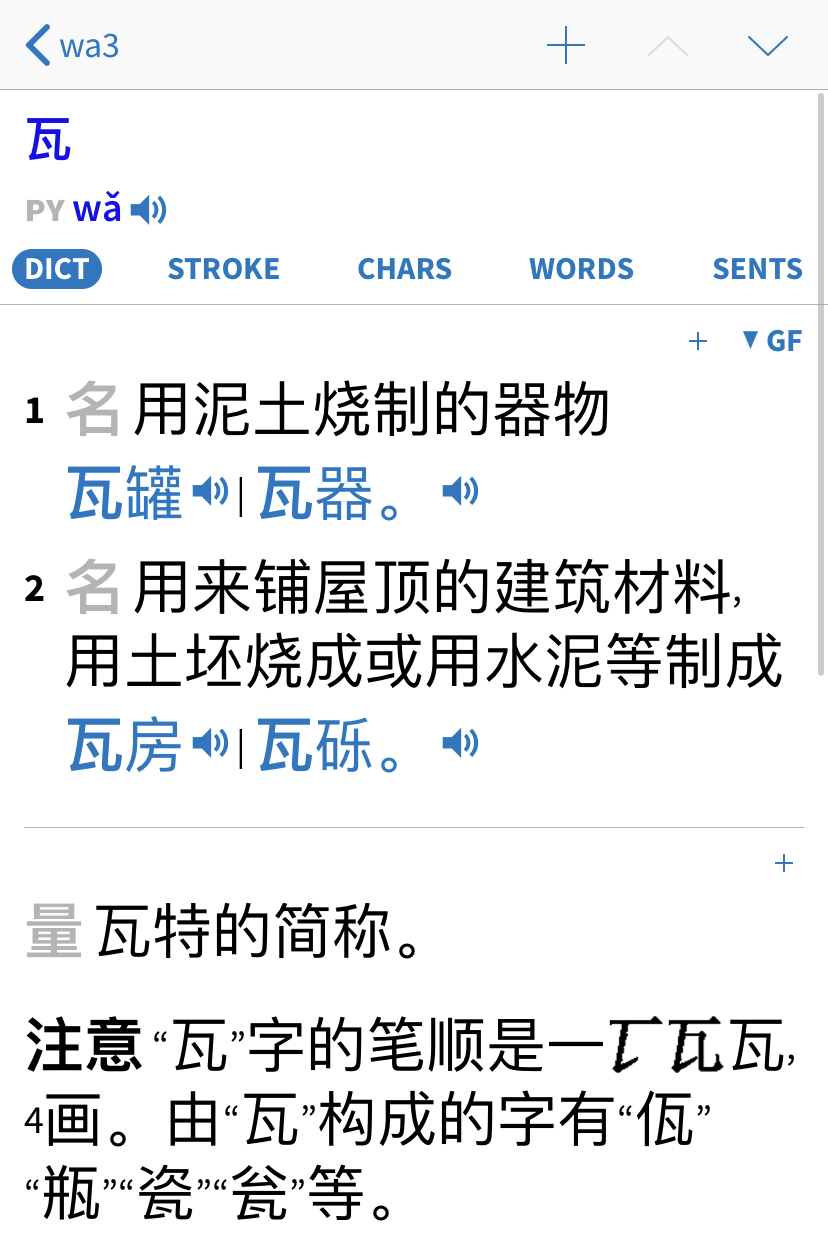The width and height of the screenshot is (828, 1247).
Task: Look up the word 瓦罐
Action: [126, 493]
